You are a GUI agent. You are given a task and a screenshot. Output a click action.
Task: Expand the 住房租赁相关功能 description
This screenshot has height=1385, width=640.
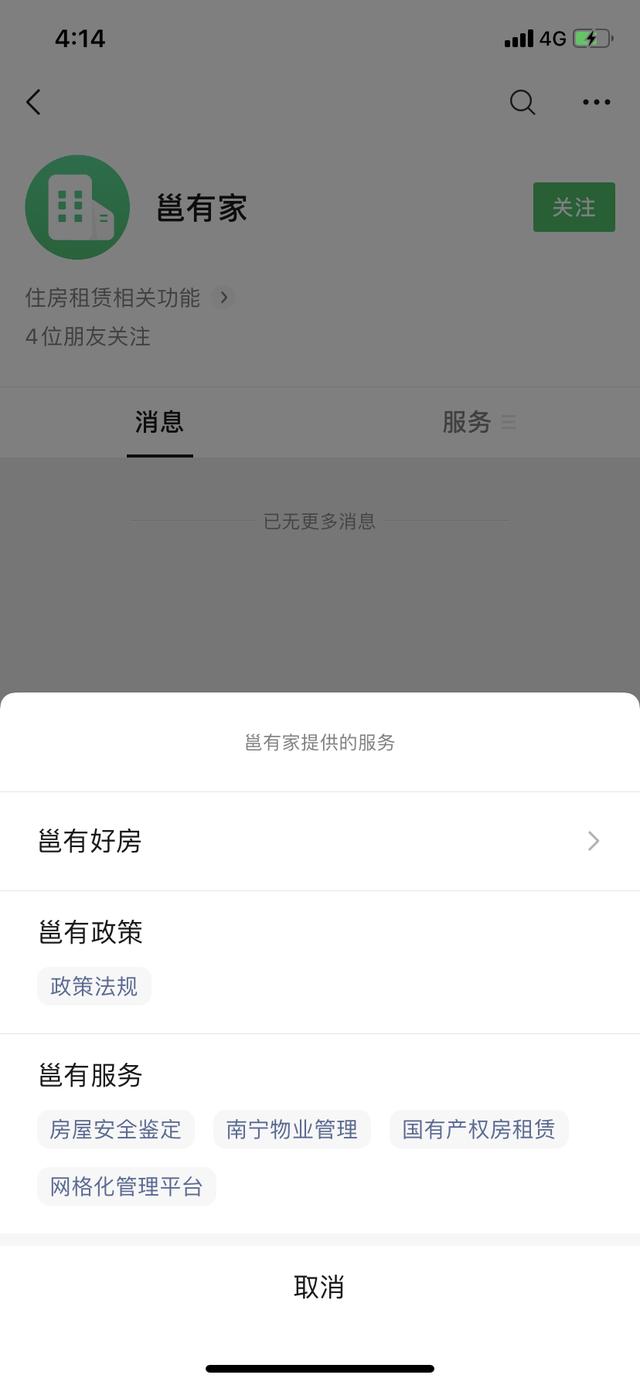(x=128, y=298)
